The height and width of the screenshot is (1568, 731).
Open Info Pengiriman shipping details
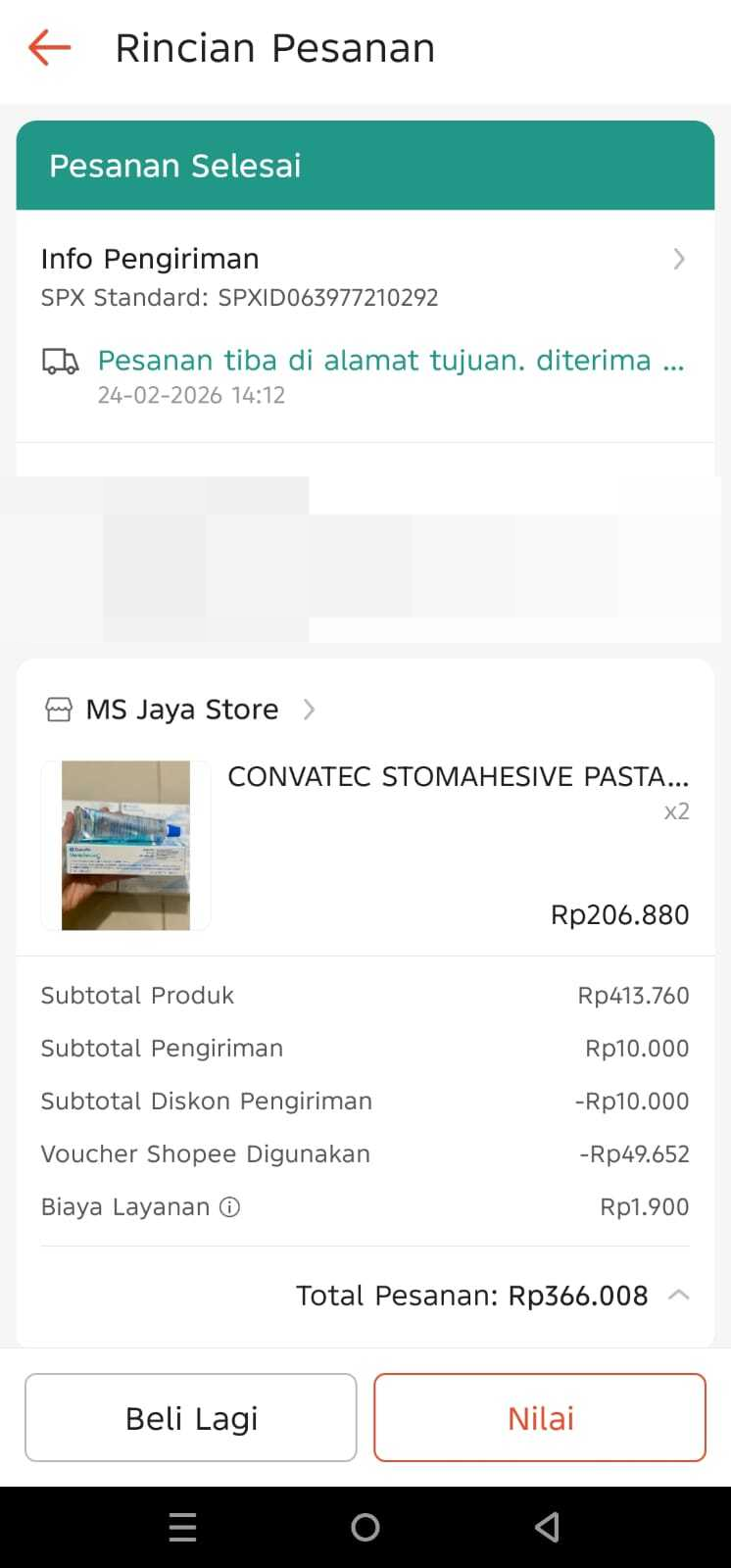(x=363, y=260)
